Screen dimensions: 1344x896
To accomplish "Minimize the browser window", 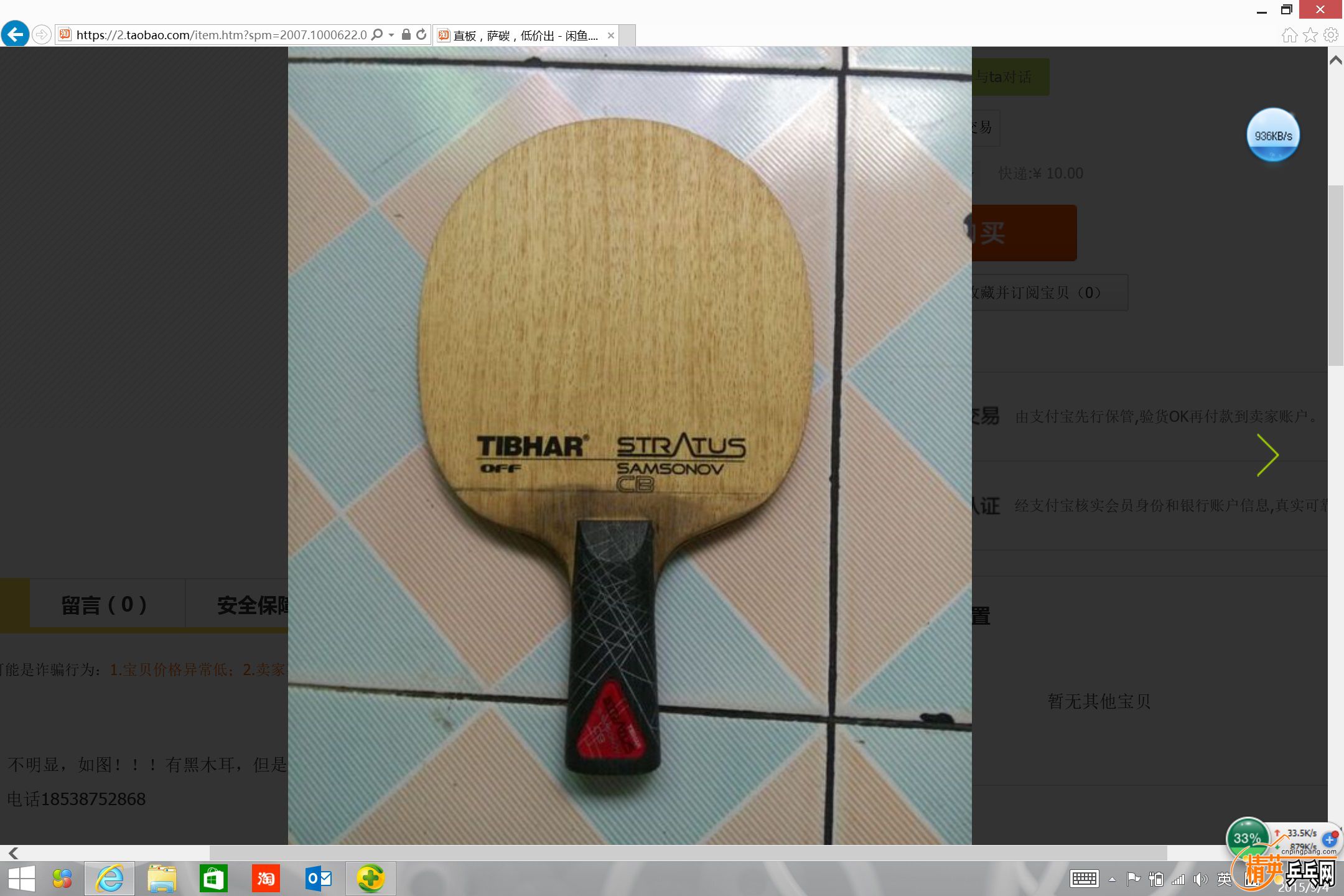I will tap(1261, 10).
